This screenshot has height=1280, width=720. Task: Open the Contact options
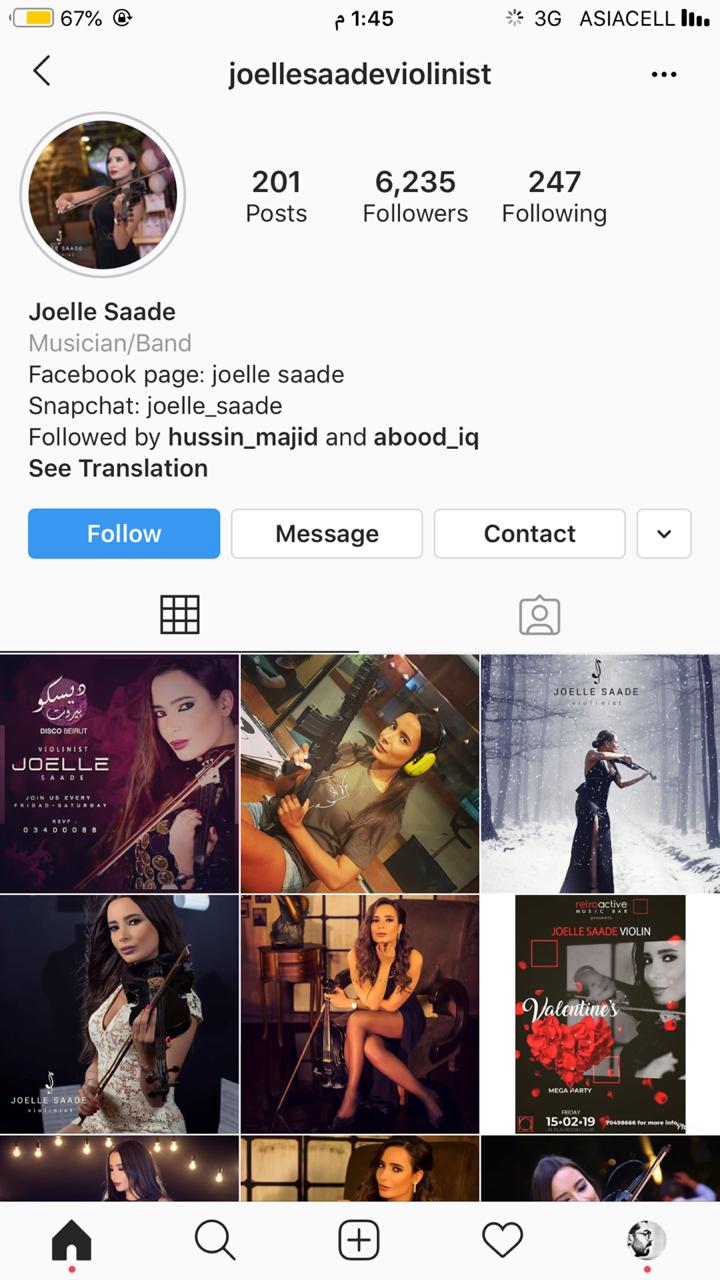tap(530, 533)
